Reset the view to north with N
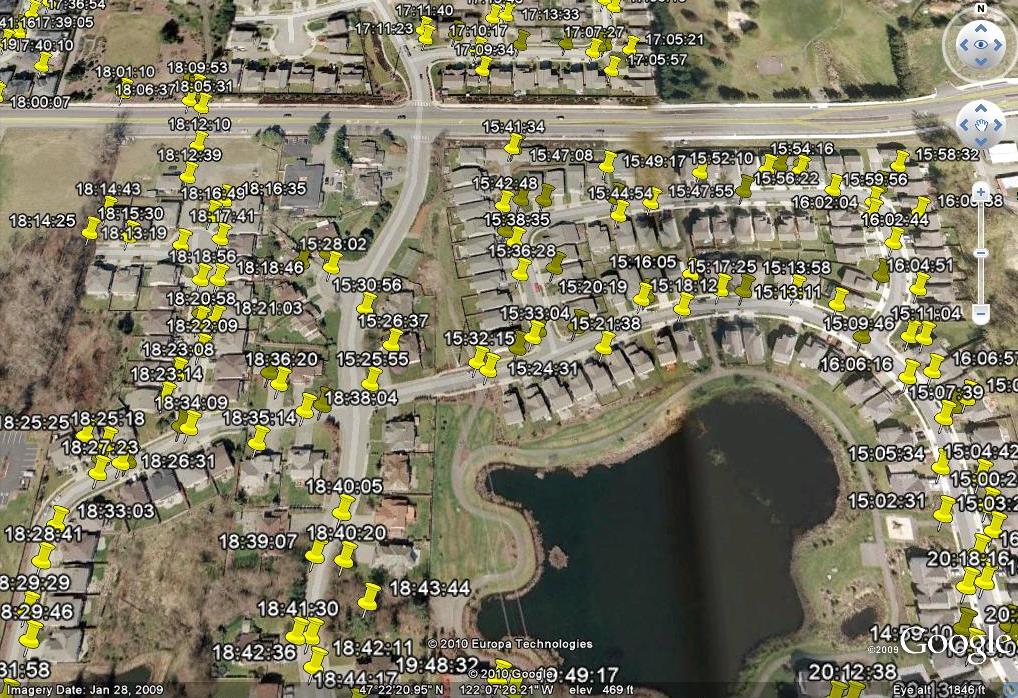This screenshot has height=698, width=1018. (980, 10)
